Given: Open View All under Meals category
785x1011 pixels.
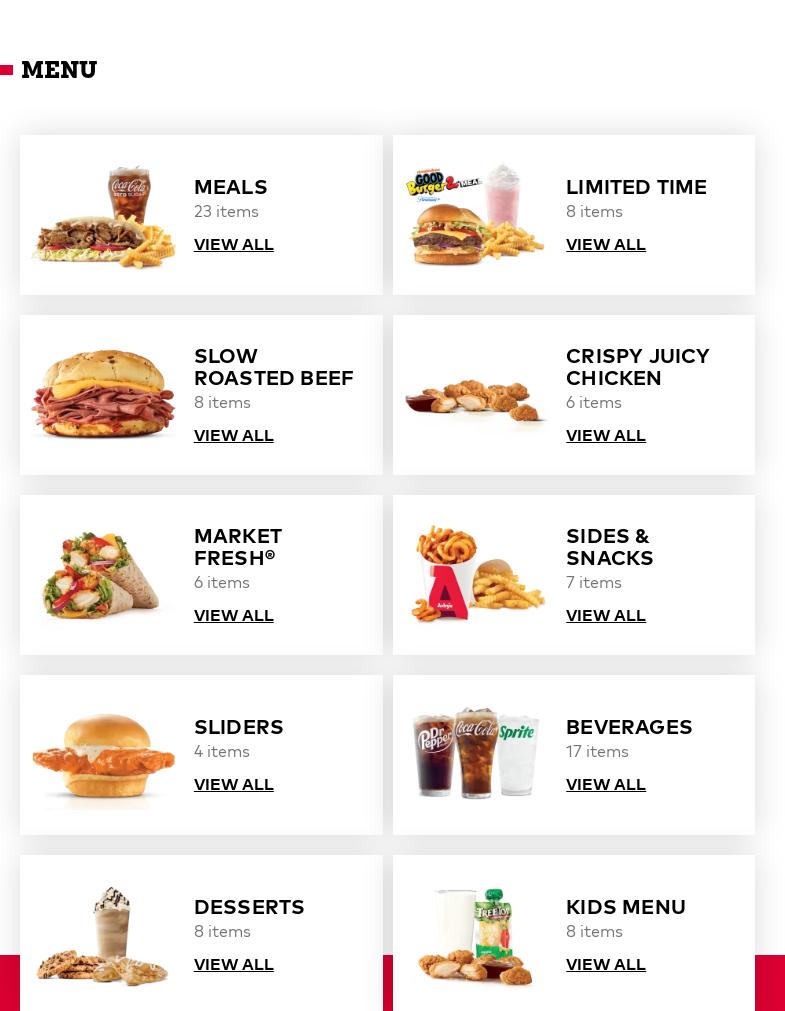Looking at the screenshot, I should point(233,244).
